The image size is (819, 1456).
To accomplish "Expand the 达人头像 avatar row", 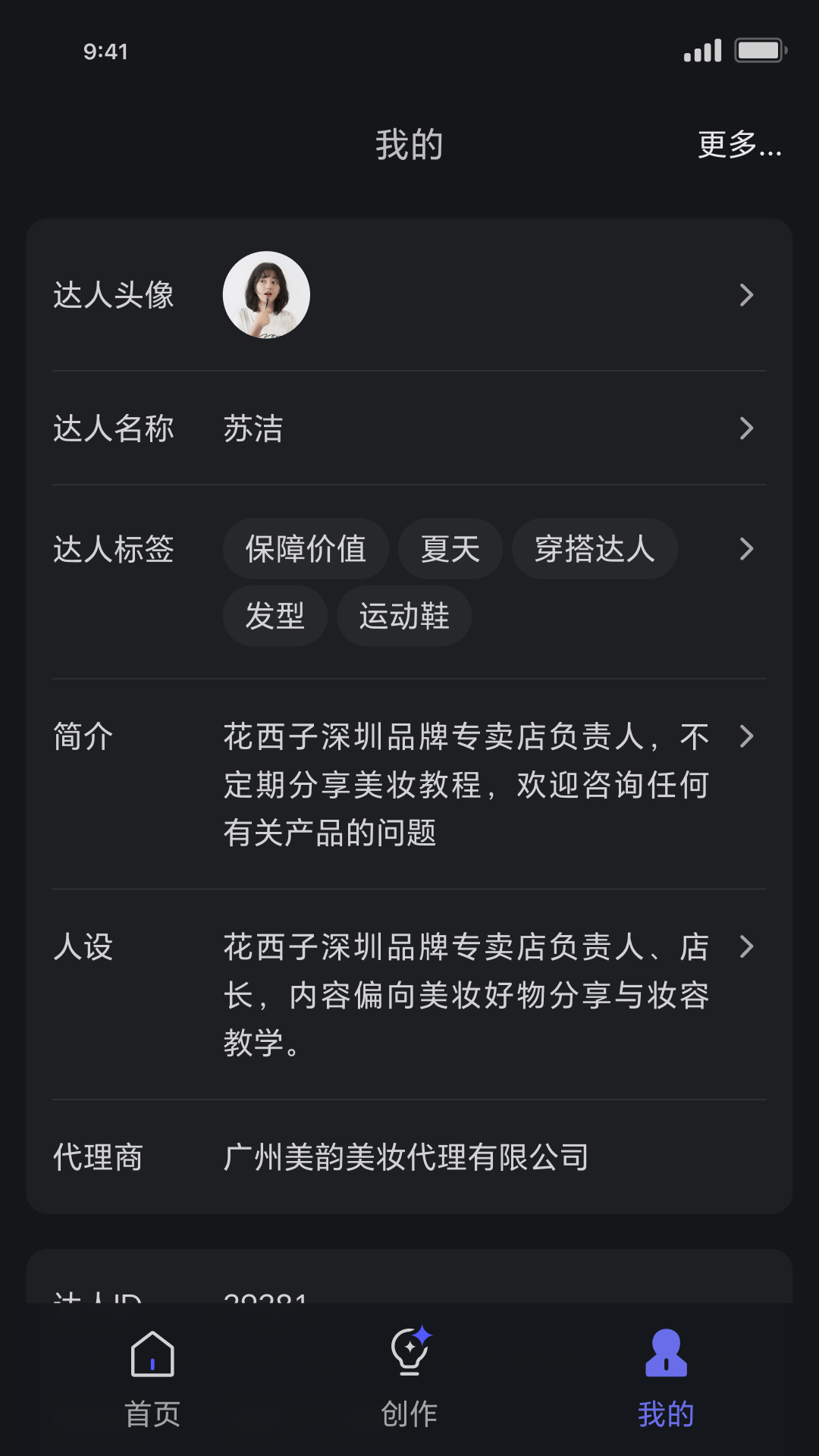I will tap(746, 294).
